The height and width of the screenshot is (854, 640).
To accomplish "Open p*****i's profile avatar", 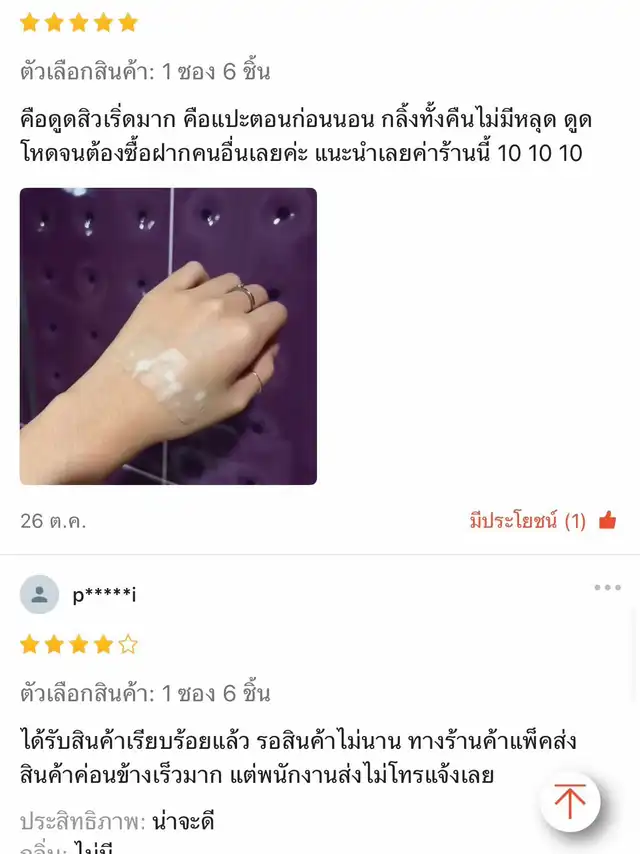I will [x=39, y=595].
